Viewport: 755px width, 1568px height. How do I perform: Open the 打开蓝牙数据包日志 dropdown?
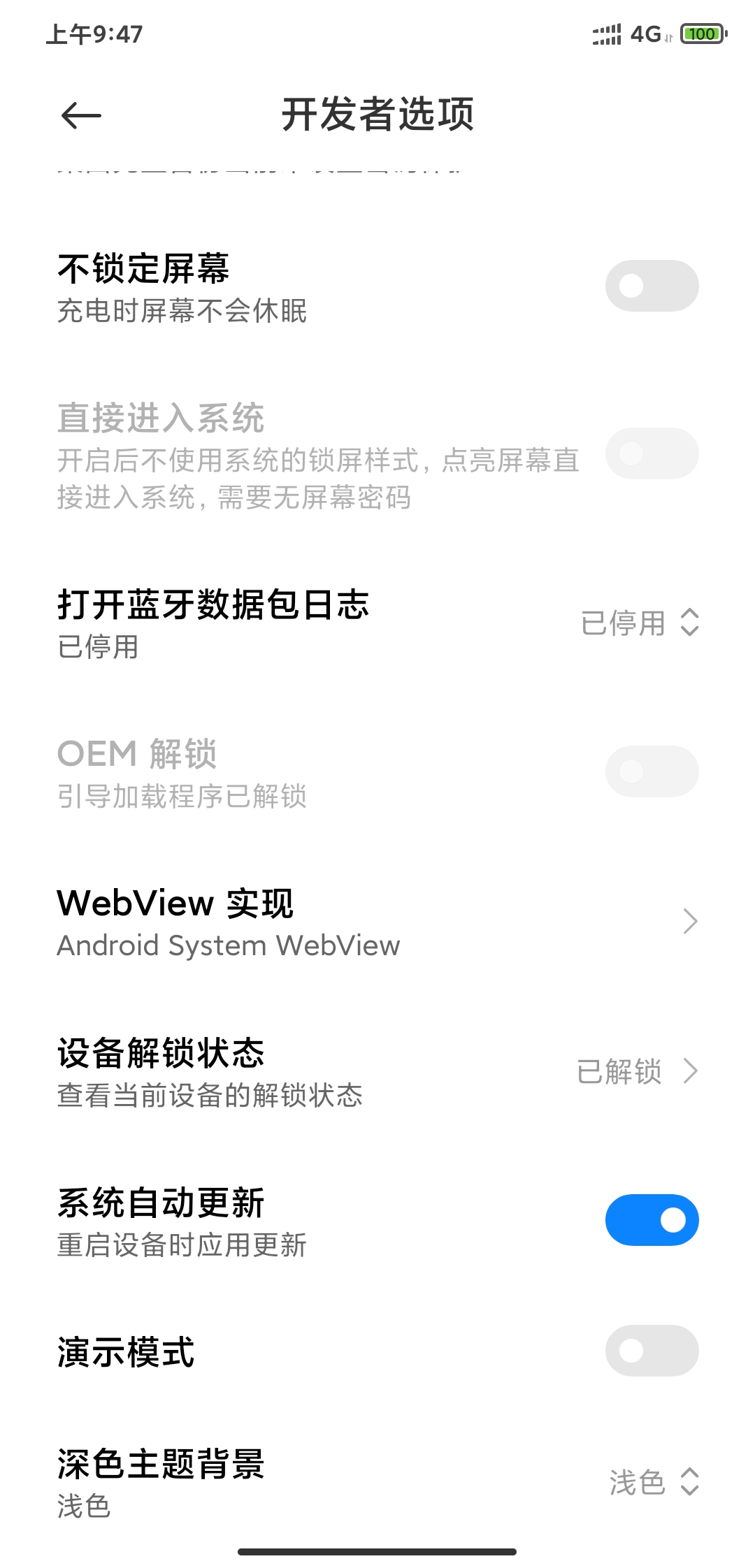(377, 623)
